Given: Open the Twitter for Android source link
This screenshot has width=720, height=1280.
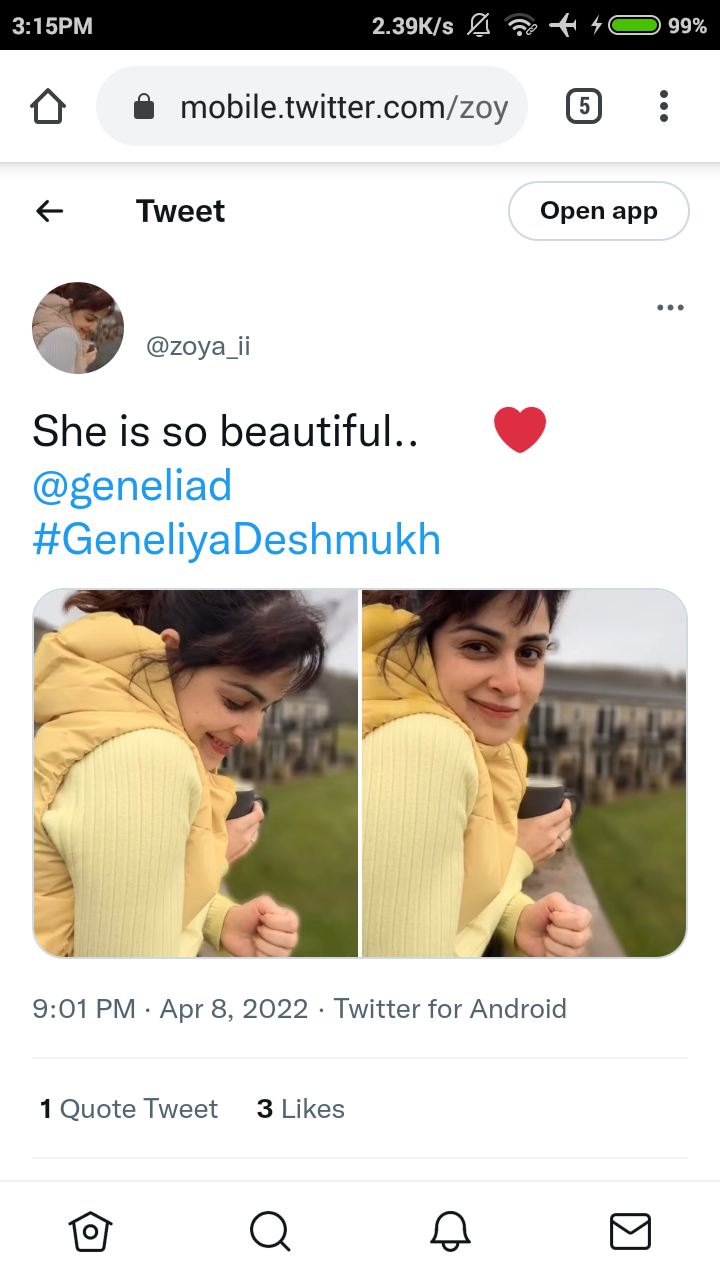Looking at the screenshot, I should pos(450,1008).
